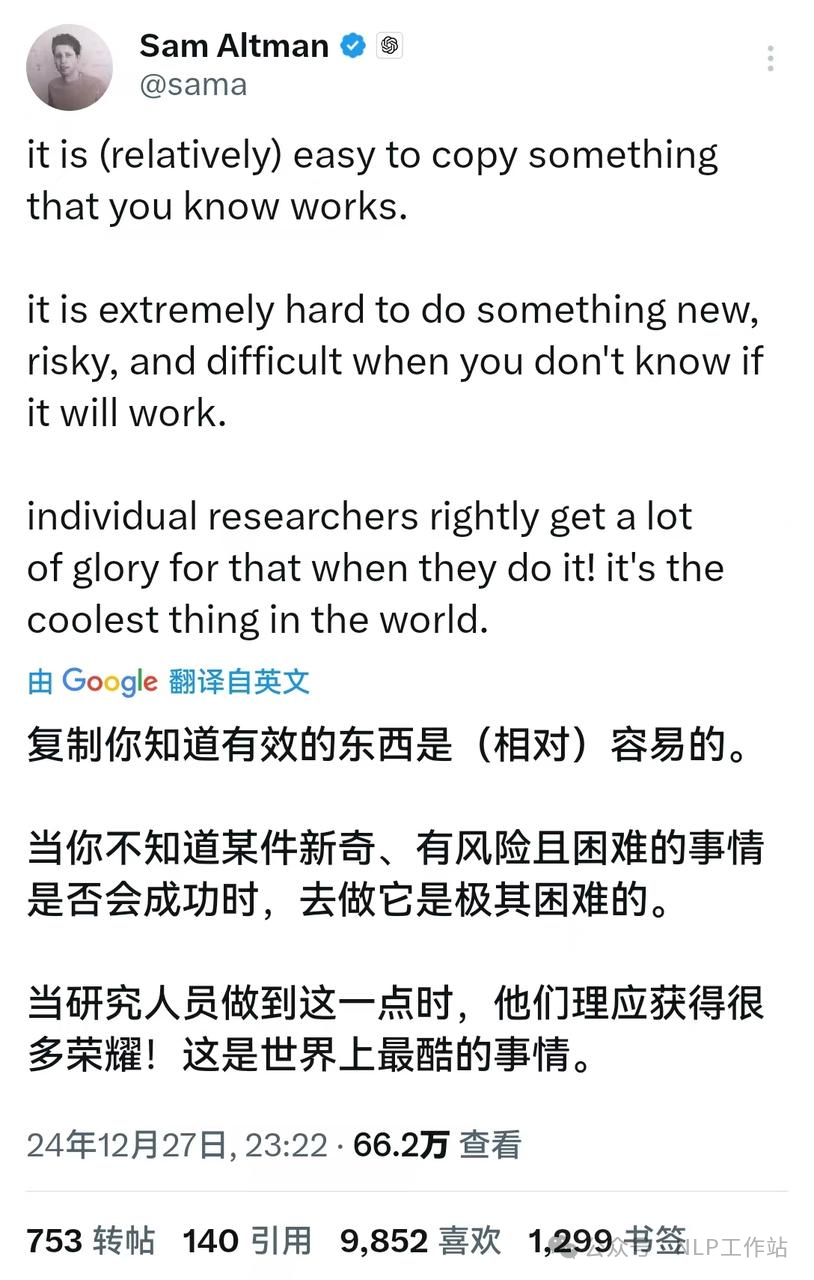View the list of 753 转帖
814x1280 pixels.
[91, 1241]
